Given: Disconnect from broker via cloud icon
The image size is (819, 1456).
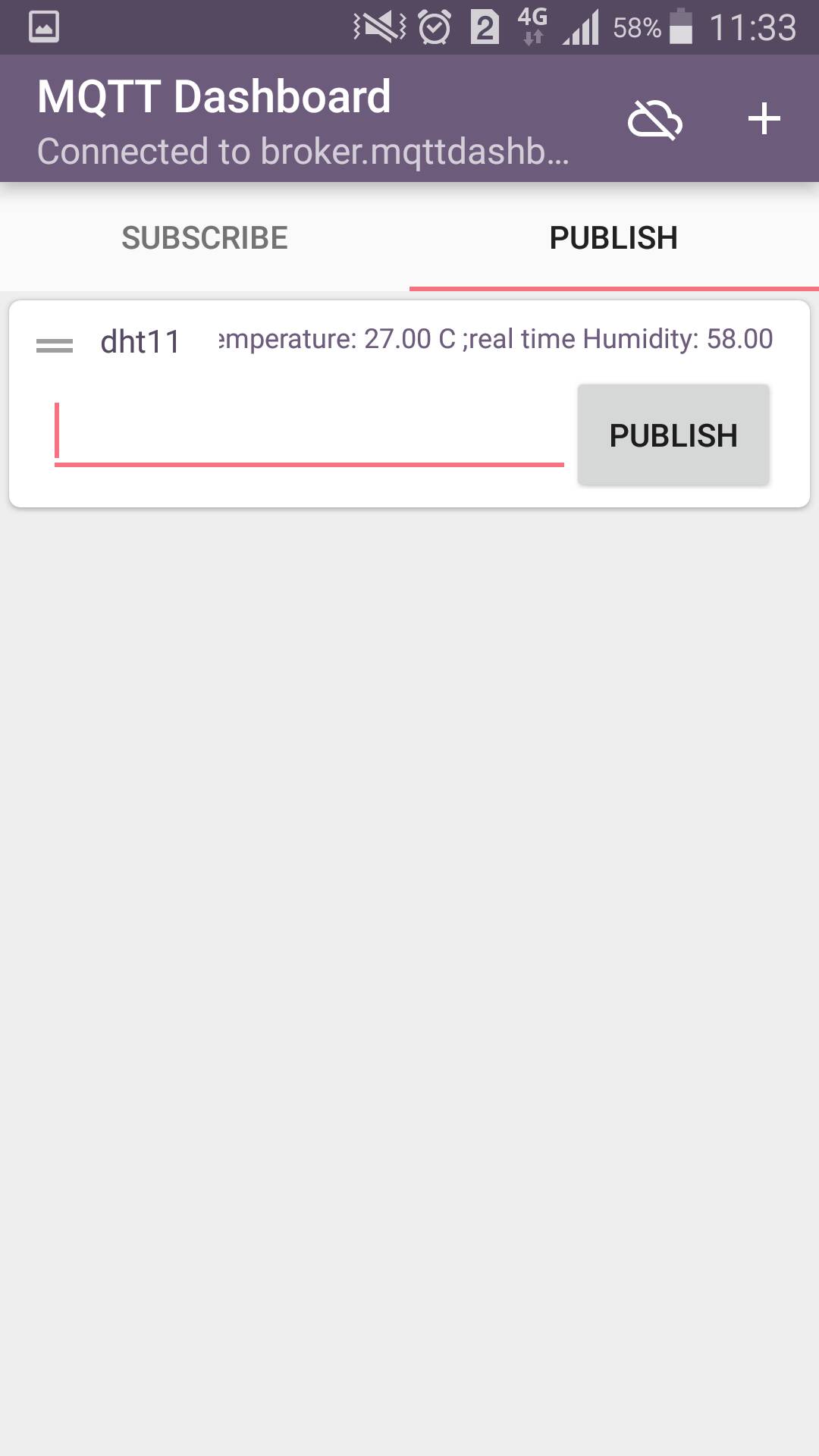Looking at the screenshot, I should pos(655,120).
